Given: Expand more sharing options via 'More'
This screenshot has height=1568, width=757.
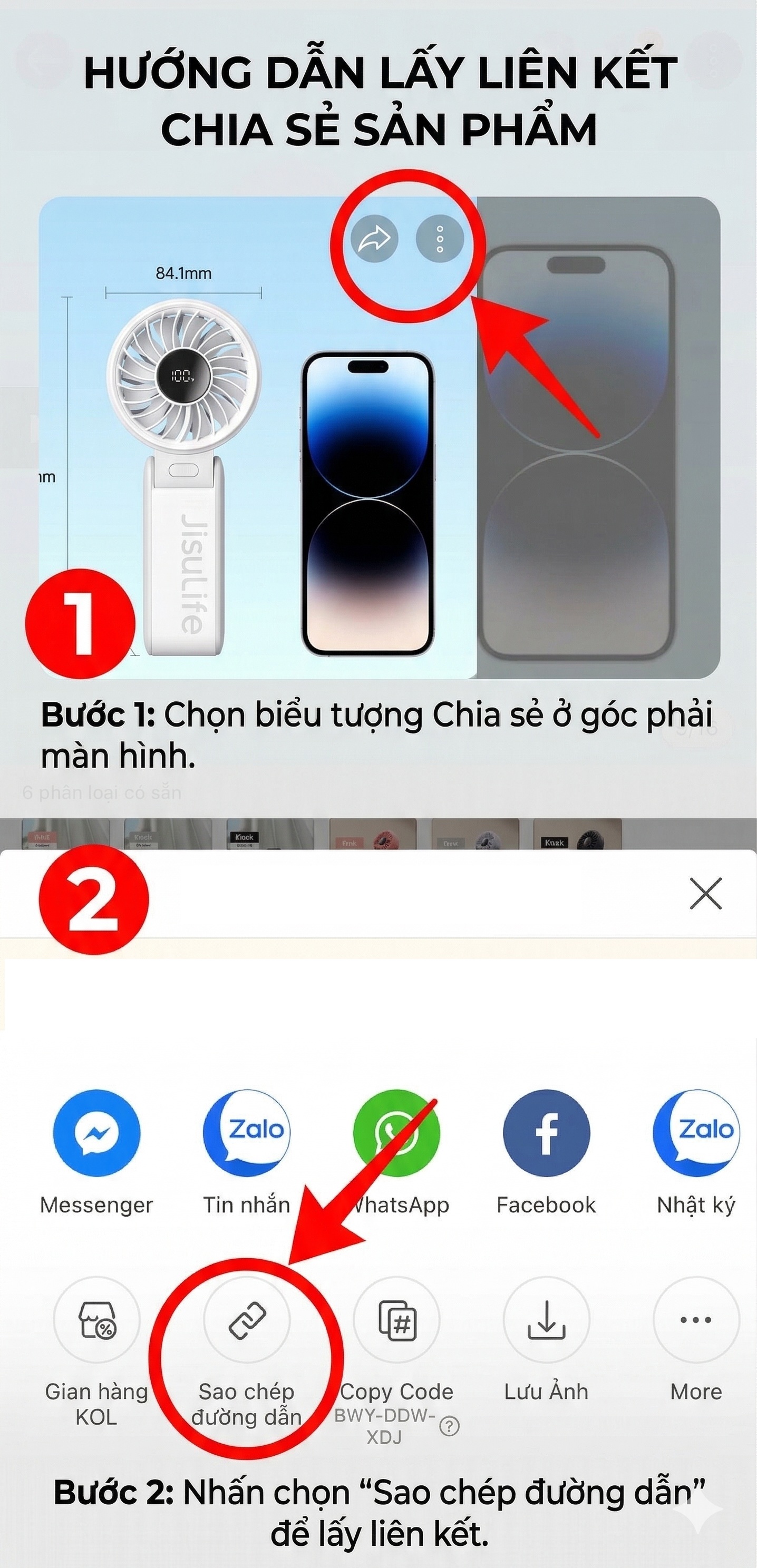Looking at the screenshot, I should coord(695,1321).
